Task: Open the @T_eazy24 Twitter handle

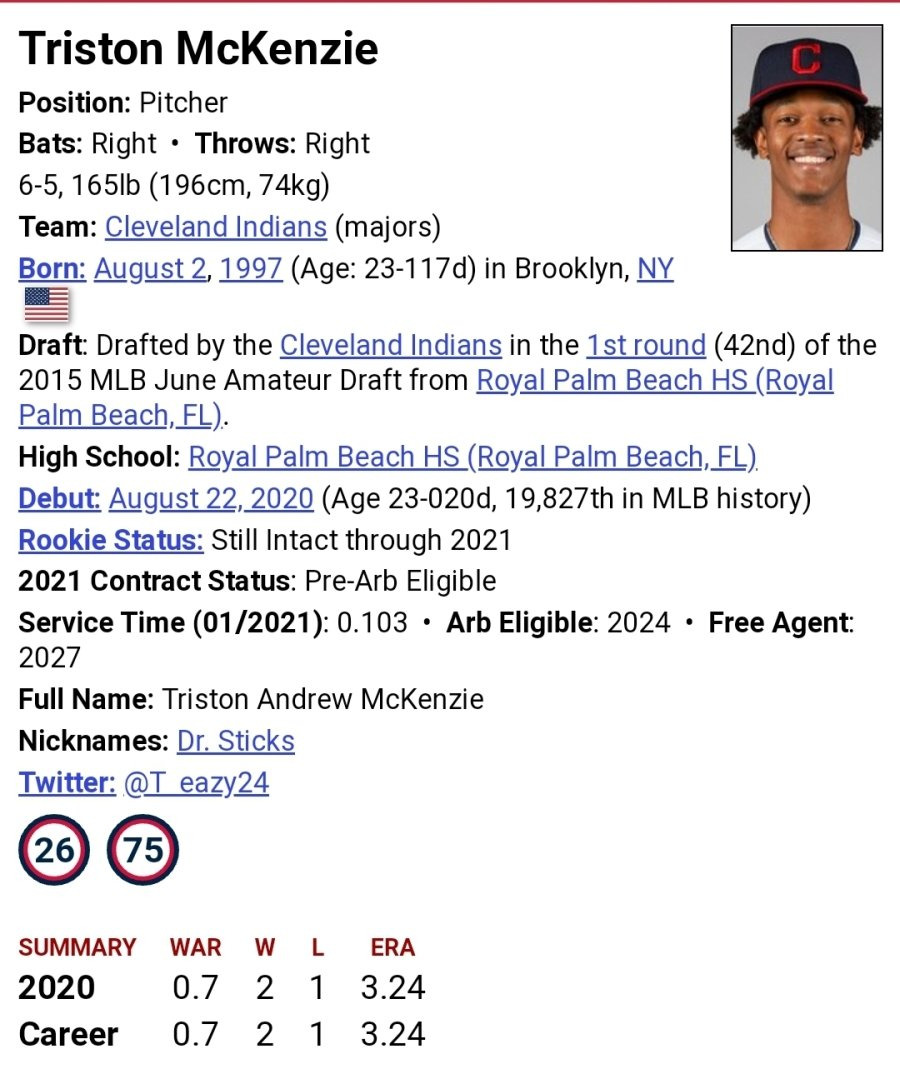Action: coord(196,783)
